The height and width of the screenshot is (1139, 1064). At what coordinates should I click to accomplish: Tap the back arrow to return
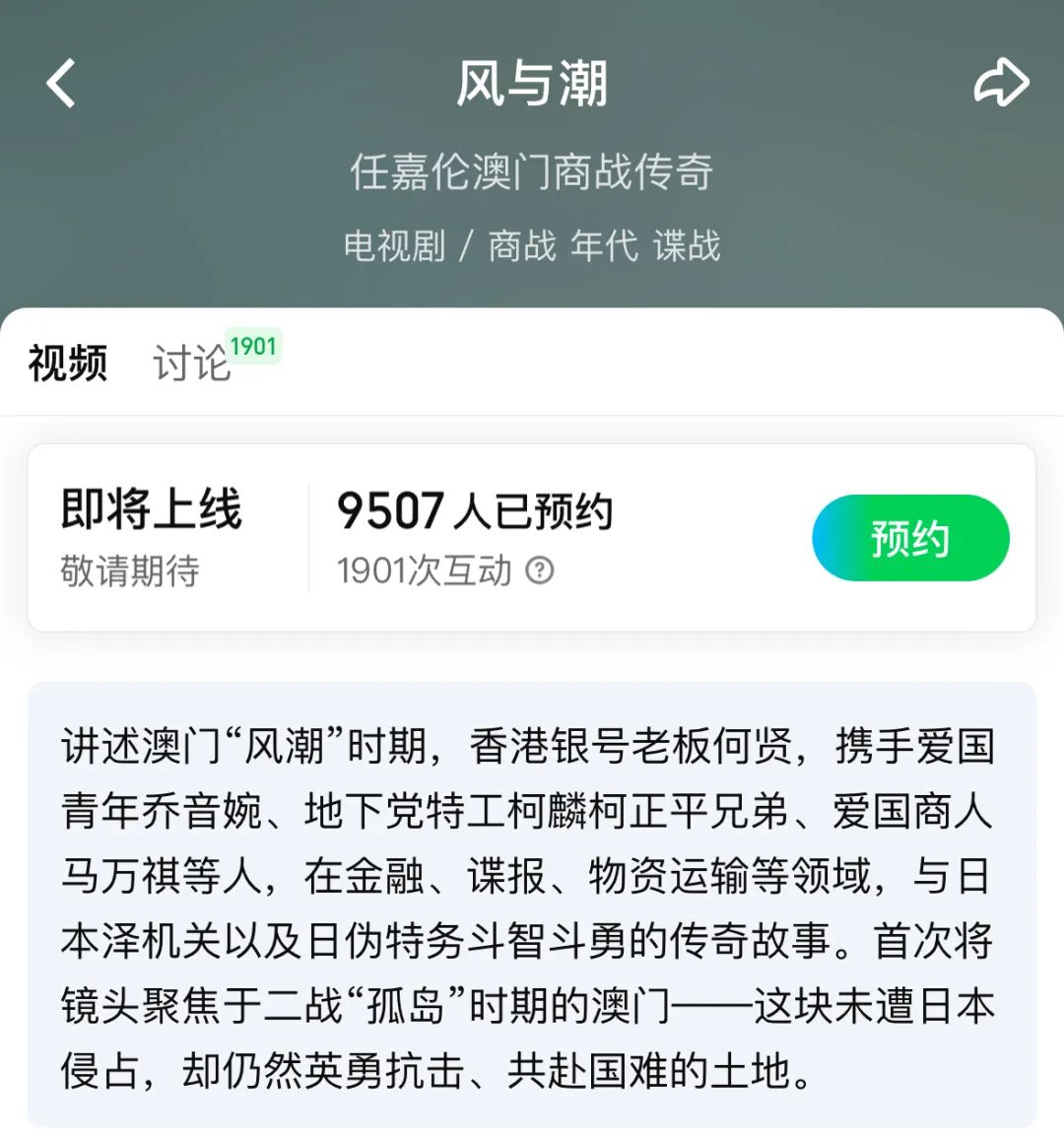click(61, 83)
